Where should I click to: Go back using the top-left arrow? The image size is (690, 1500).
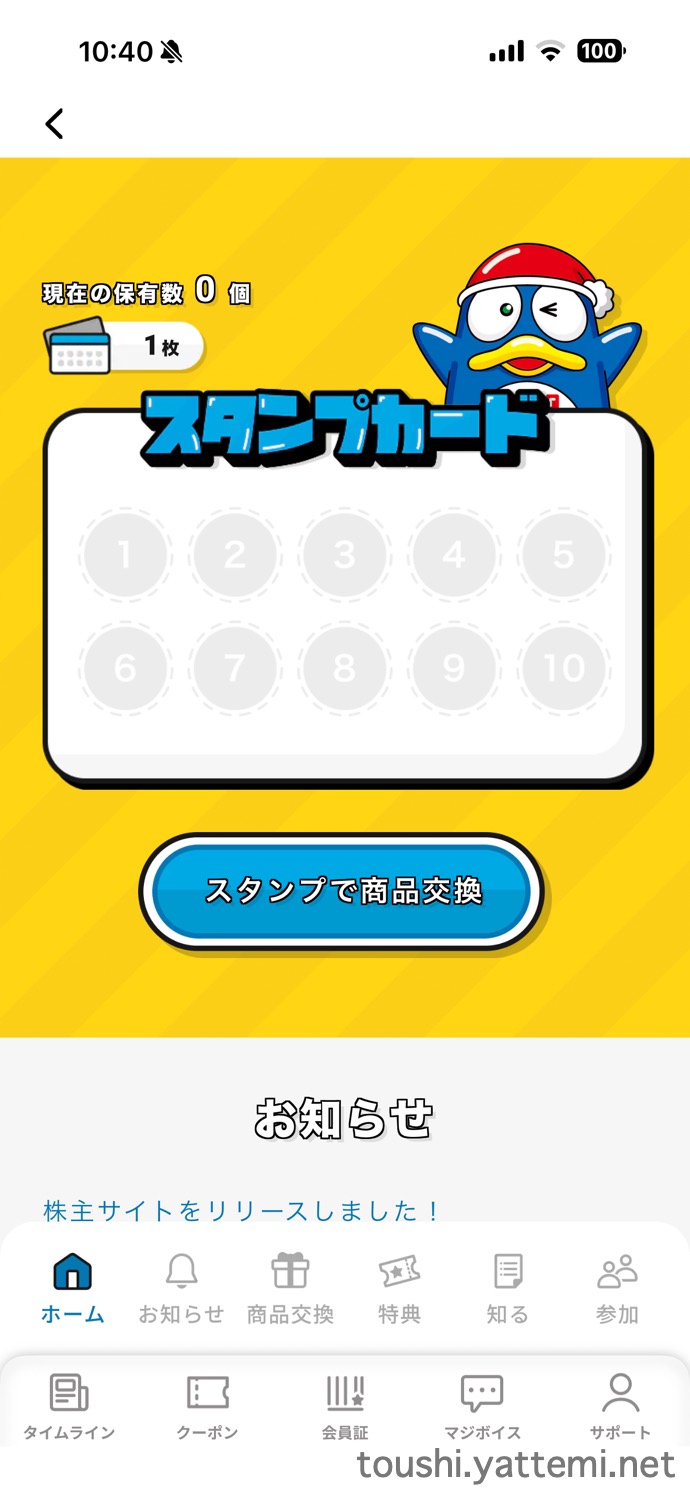click(55, 124)
